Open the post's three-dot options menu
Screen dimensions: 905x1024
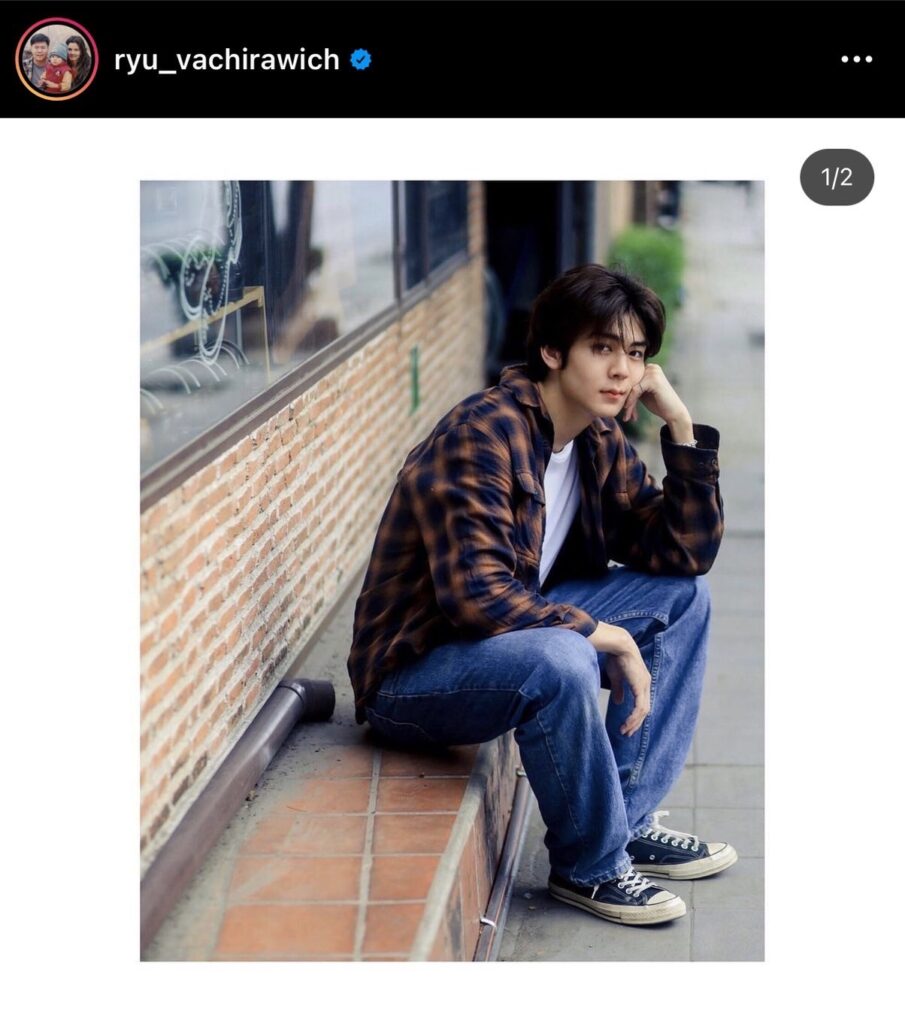pos(856,60)
